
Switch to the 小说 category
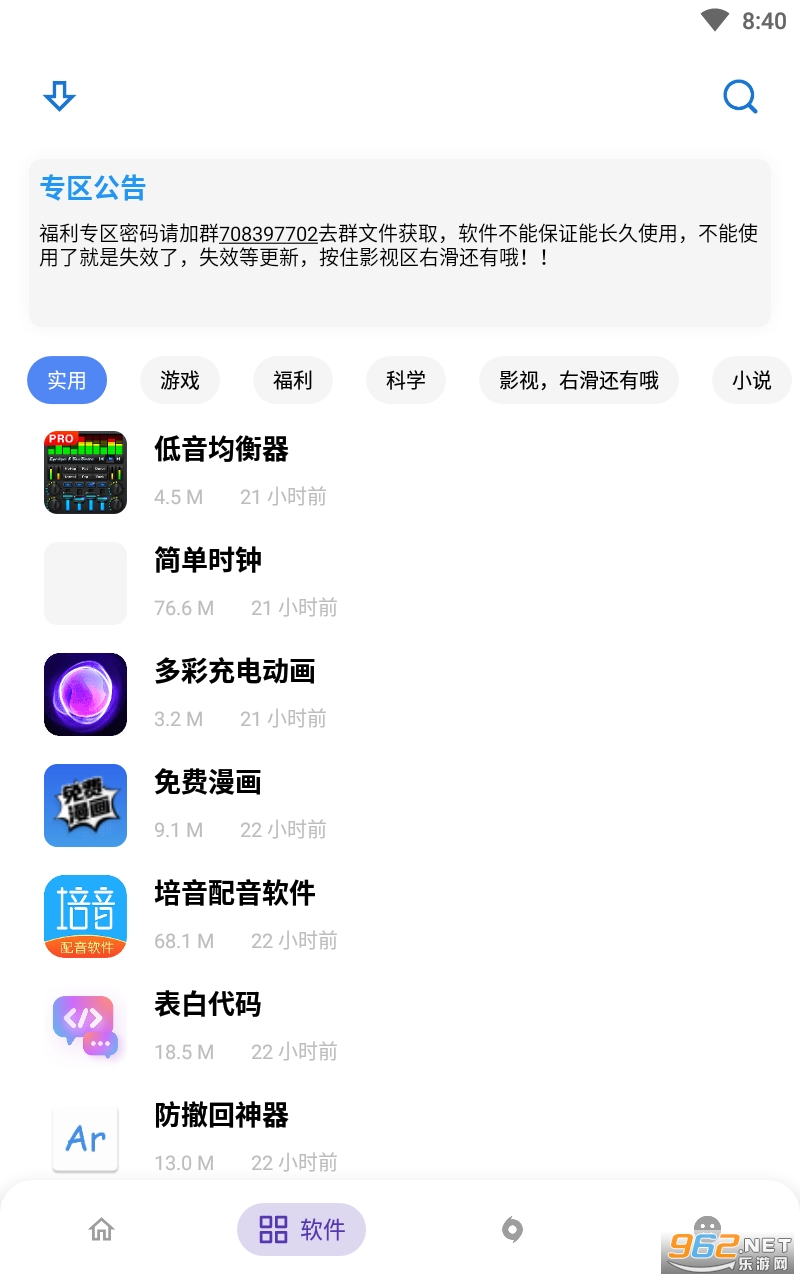pos(751,380)
